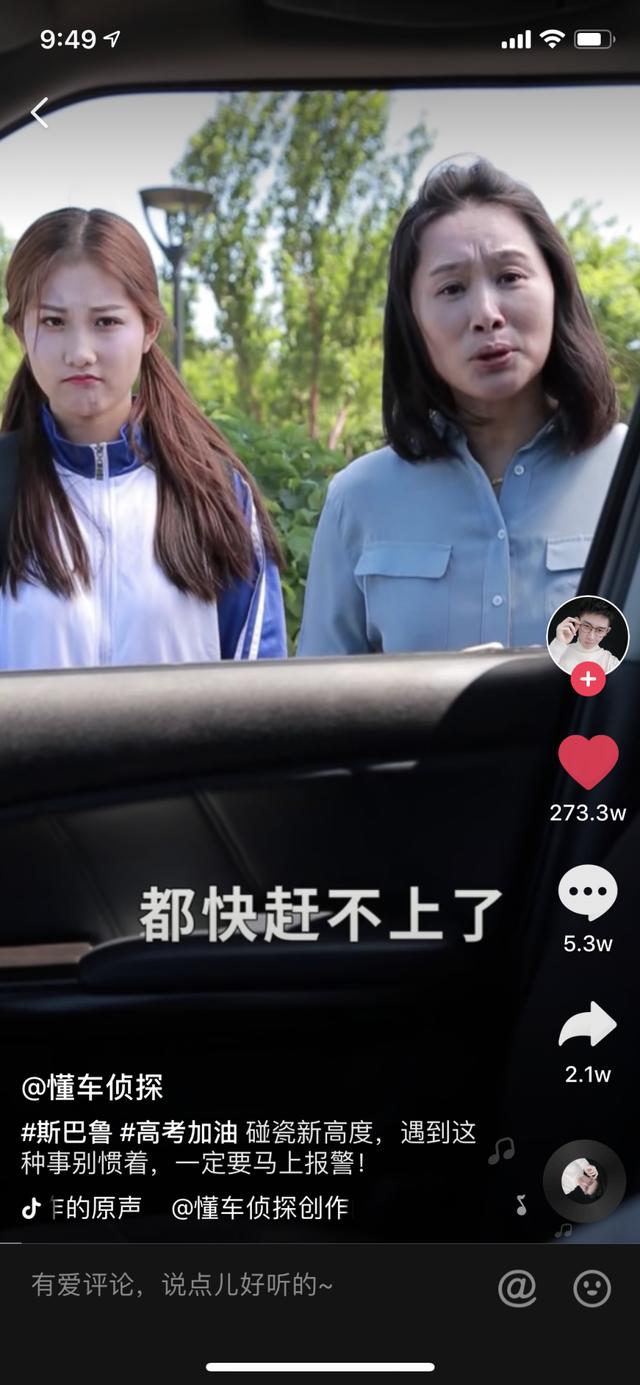Open the #高考加油 hashtag
This screenshot has height=1385, width=640.
pyautogui.click(x=179, y=1133)
